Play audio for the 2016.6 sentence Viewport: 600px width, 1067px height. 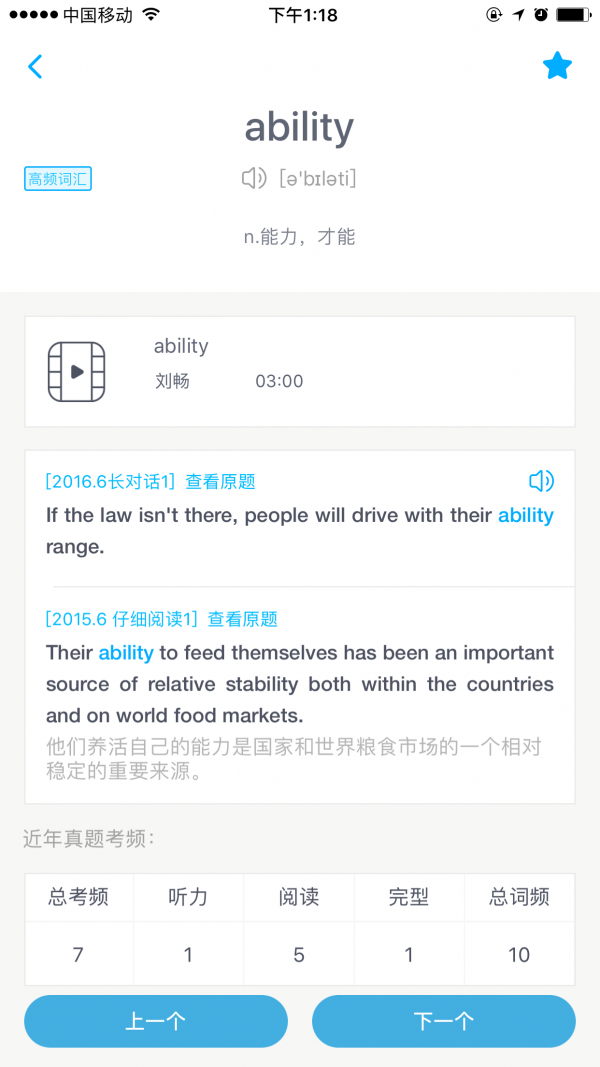pyautogui.click(x=541, y=481)
